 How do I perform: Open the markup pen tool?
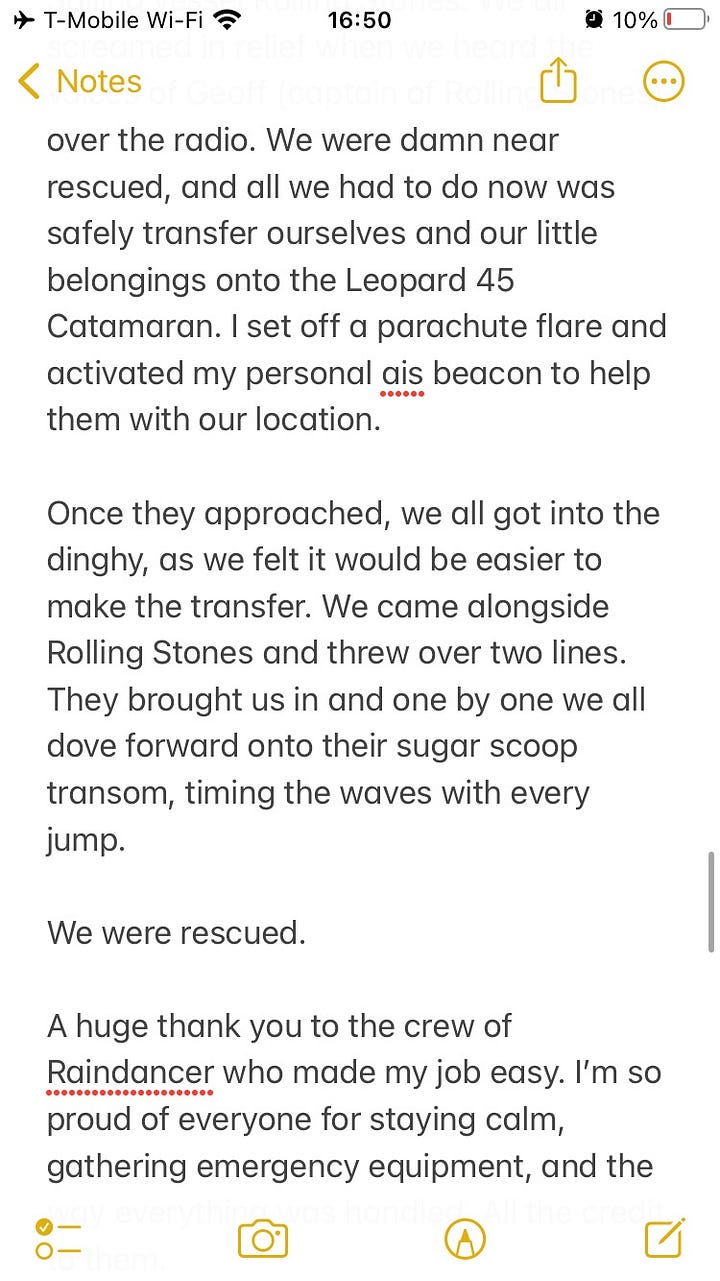[x=464, y=1240]
